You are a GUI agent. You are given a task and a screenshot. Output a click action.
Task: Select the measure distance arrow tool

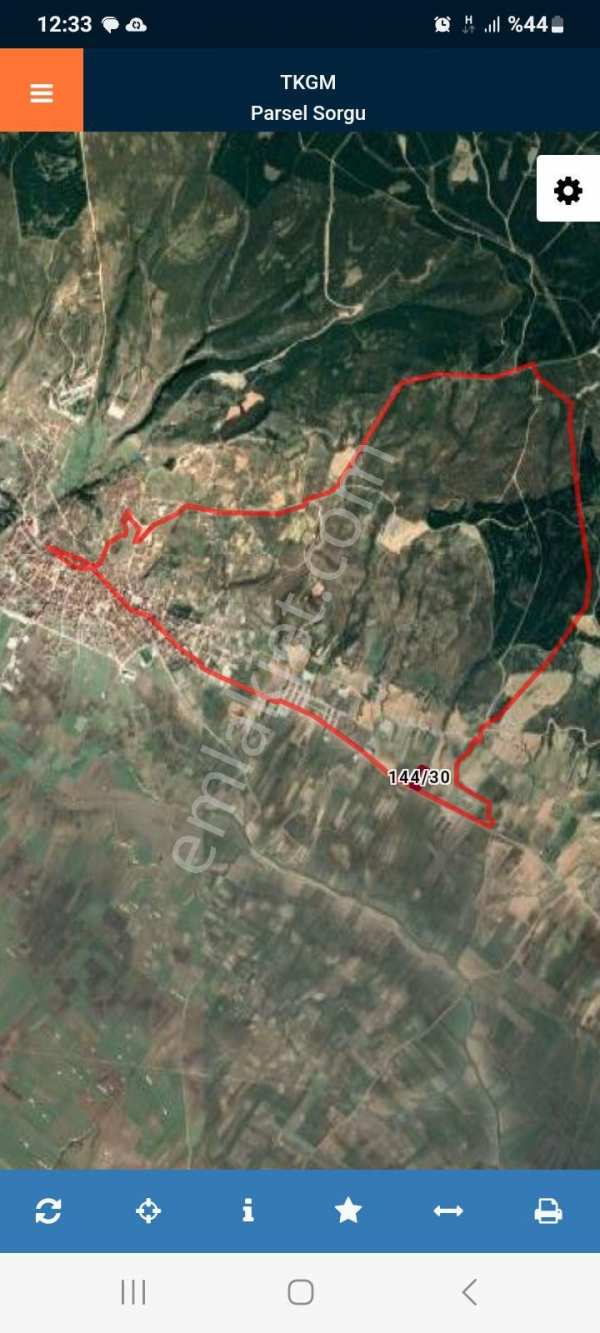[x=448, y=1211]
